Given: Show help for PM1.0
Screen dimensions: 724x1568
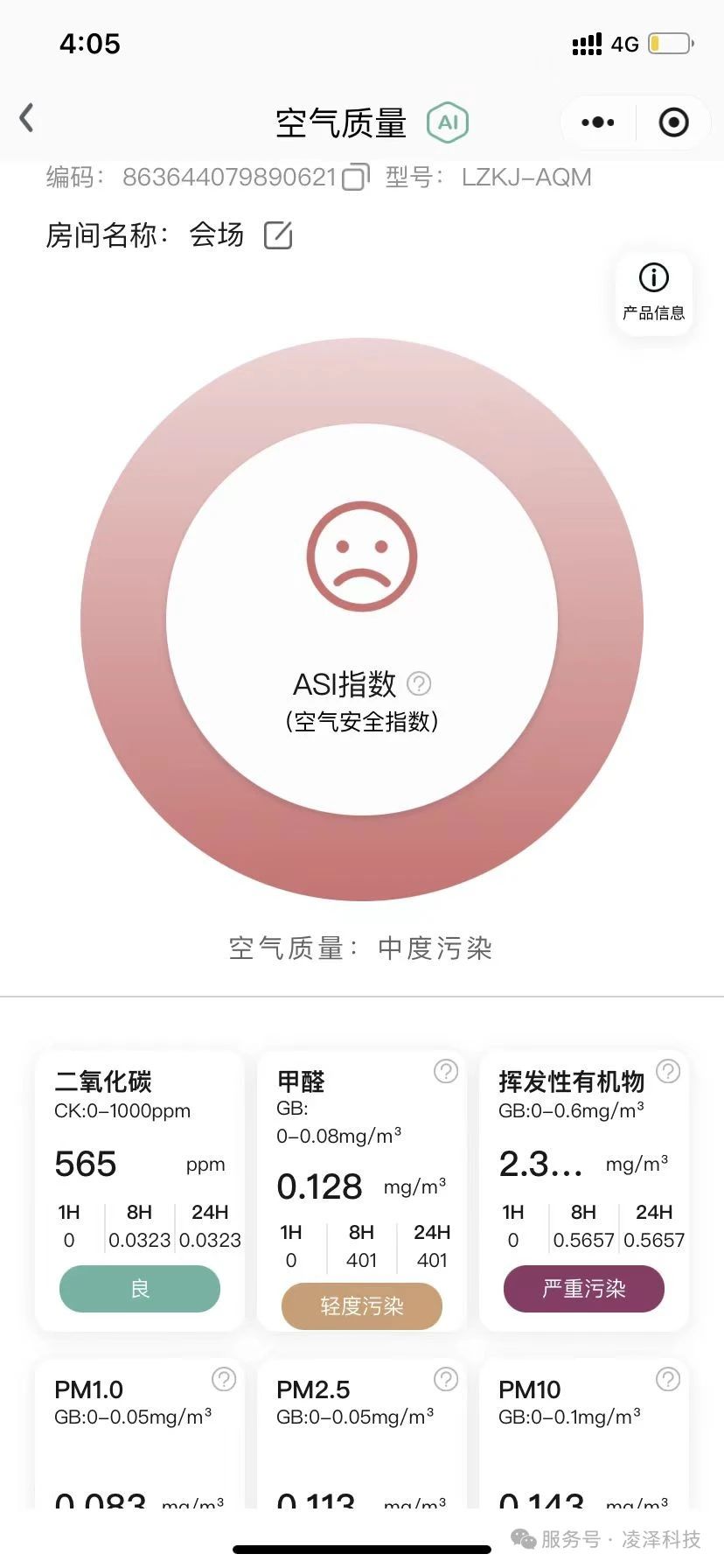Looking at the screenshot, I should click(224, 1379).
